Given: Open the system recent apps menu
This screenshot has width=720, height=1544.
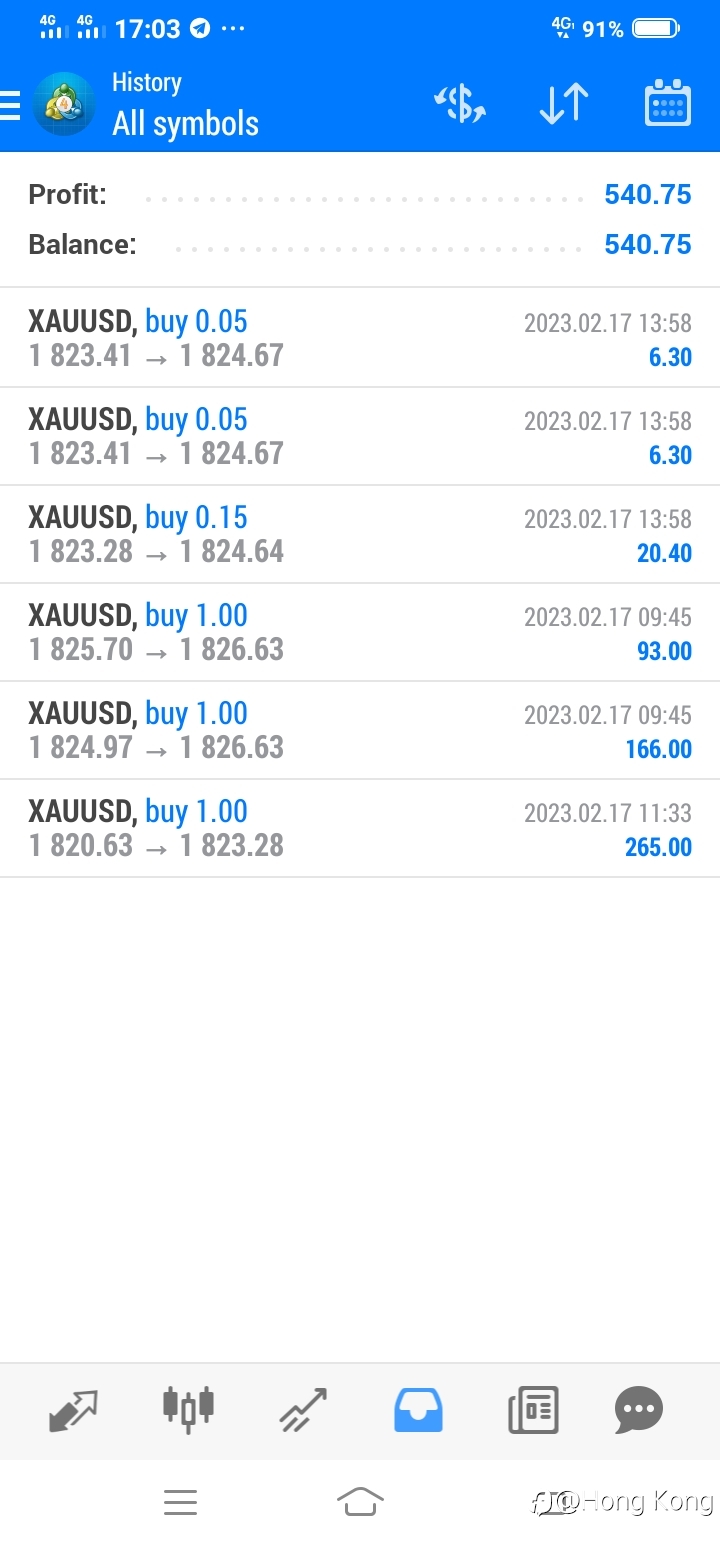Looking at the screenshot, I should coord(180,1502).
